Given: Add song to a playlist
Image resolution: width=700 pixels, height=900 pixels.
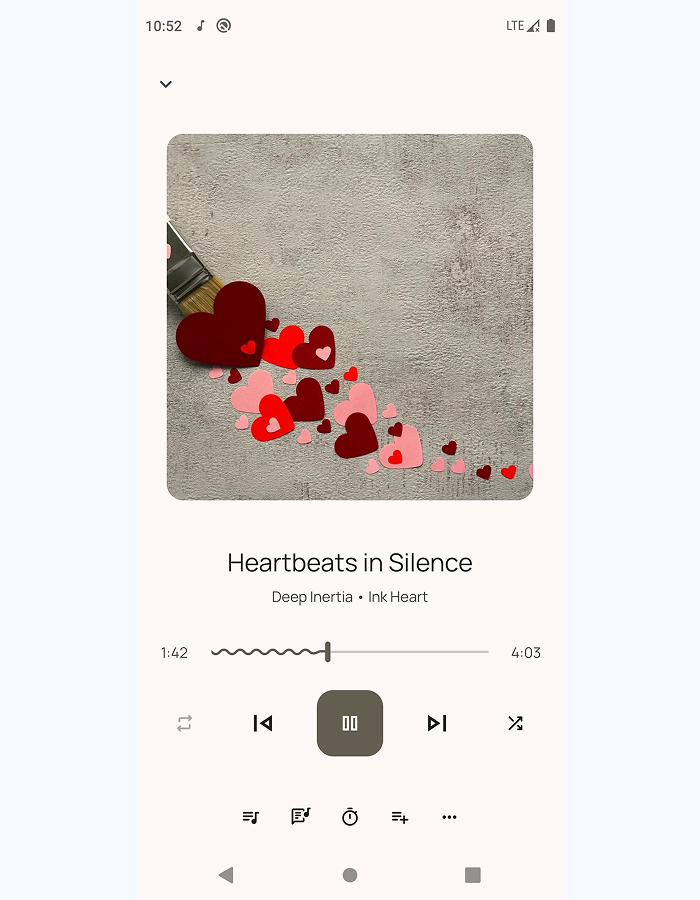Looking at the screenshot, I should [400, 817].
